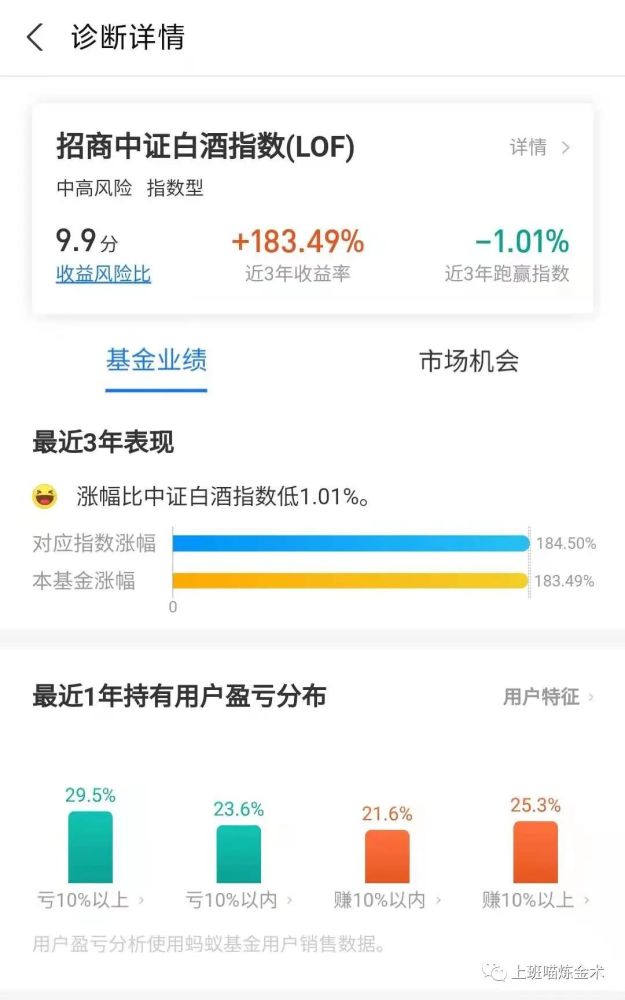
Task: View users with 赚10%以上
Action: [535, 900]
